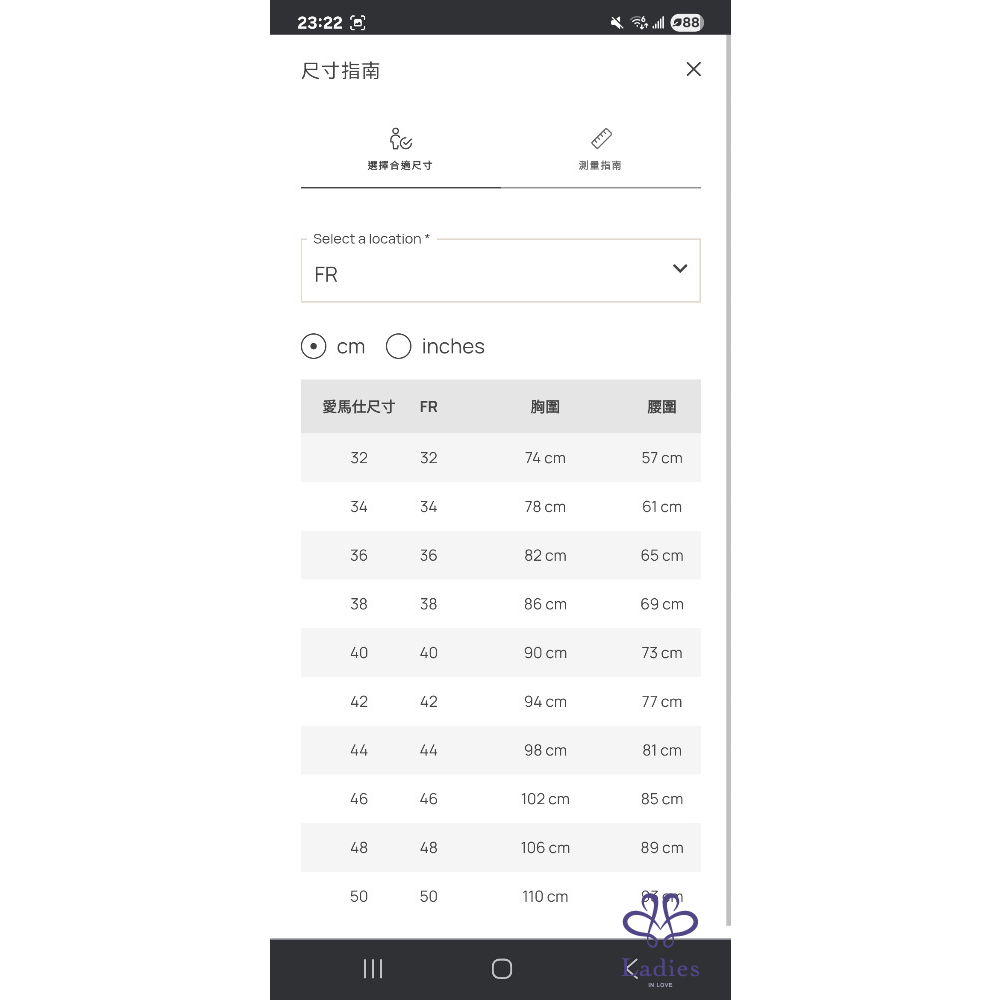Switch to the 測量指南 tab
This screenshot has width=1000, height=1000.
(x=600, y=149)
